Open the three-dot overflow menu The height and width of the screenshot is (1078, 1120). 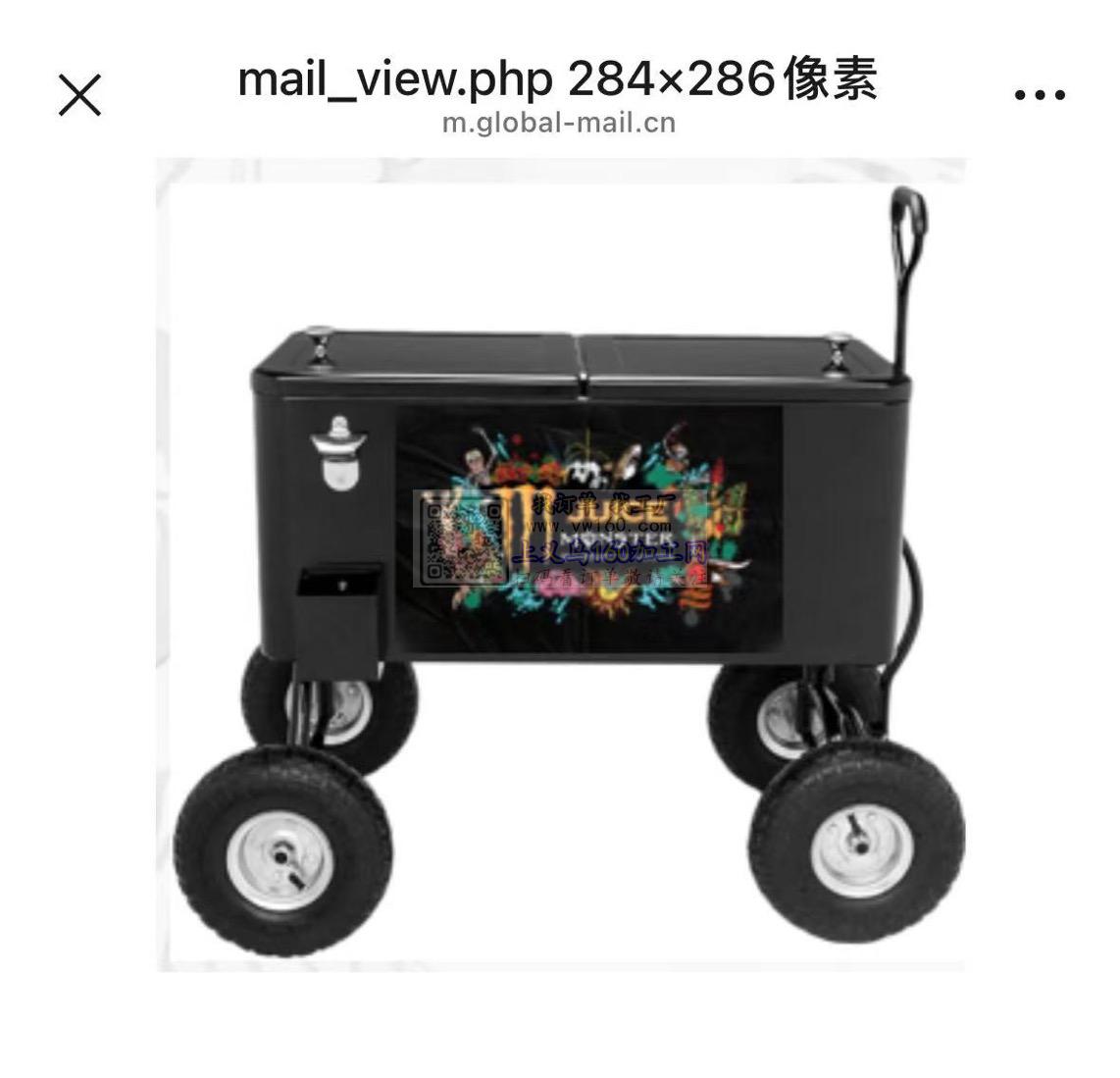[x=1039, y=95]
